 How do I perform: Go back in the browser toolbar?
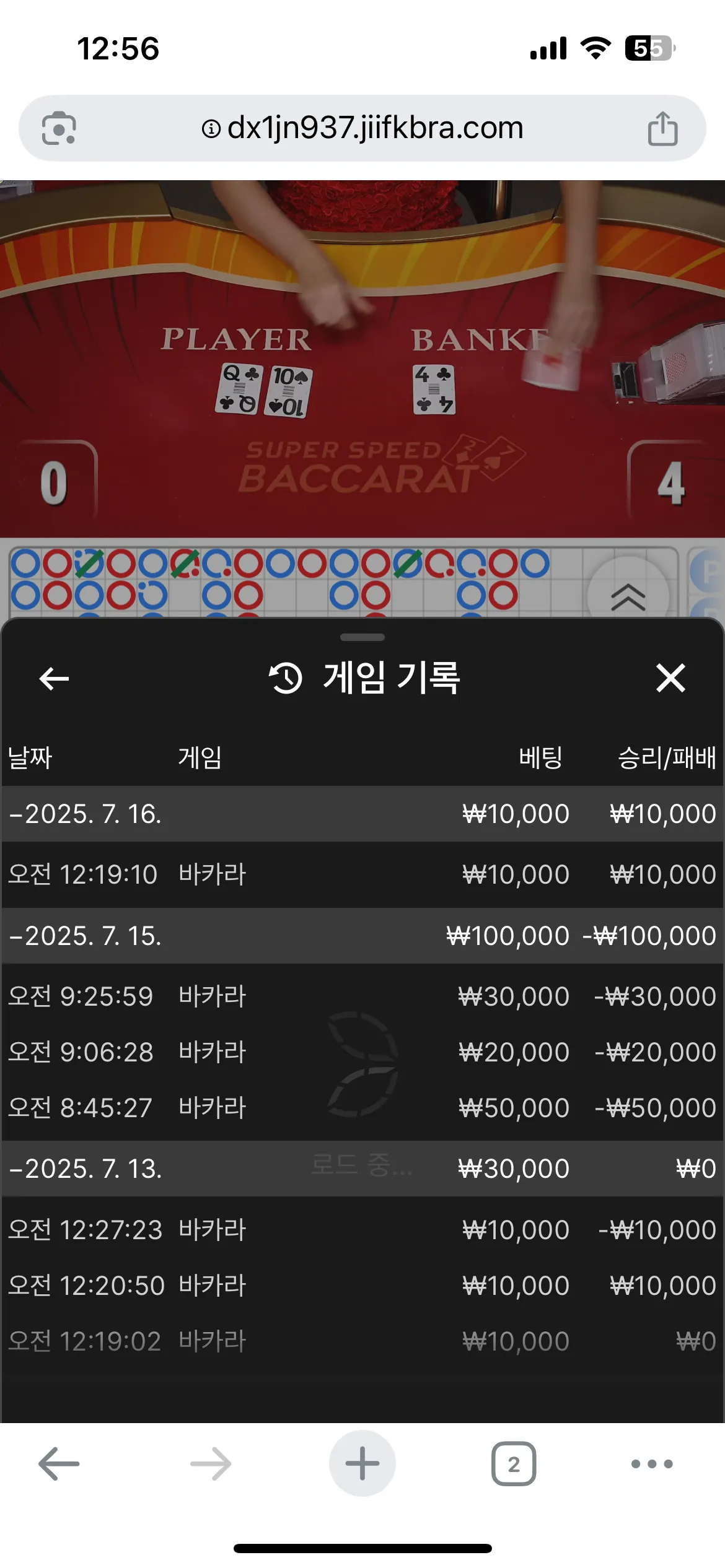[59, 1464]
